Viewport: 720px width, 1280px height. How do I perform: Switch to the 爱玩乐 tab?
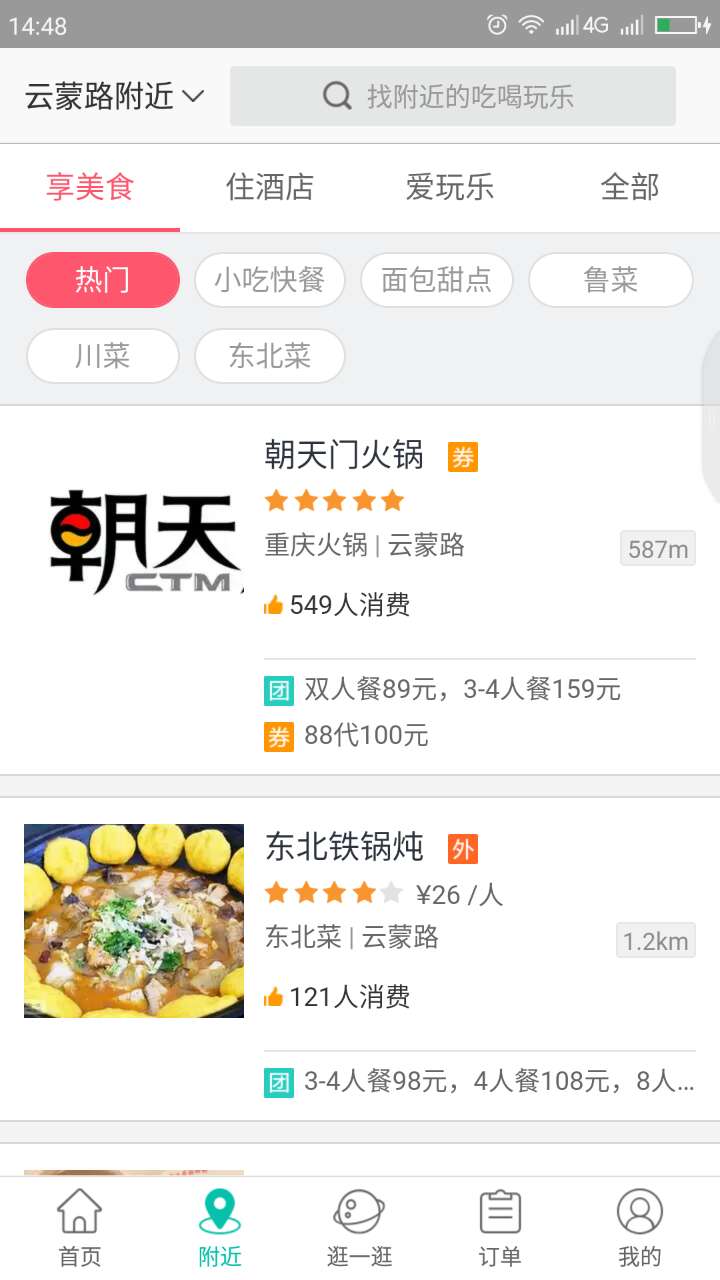click(450, 187)
